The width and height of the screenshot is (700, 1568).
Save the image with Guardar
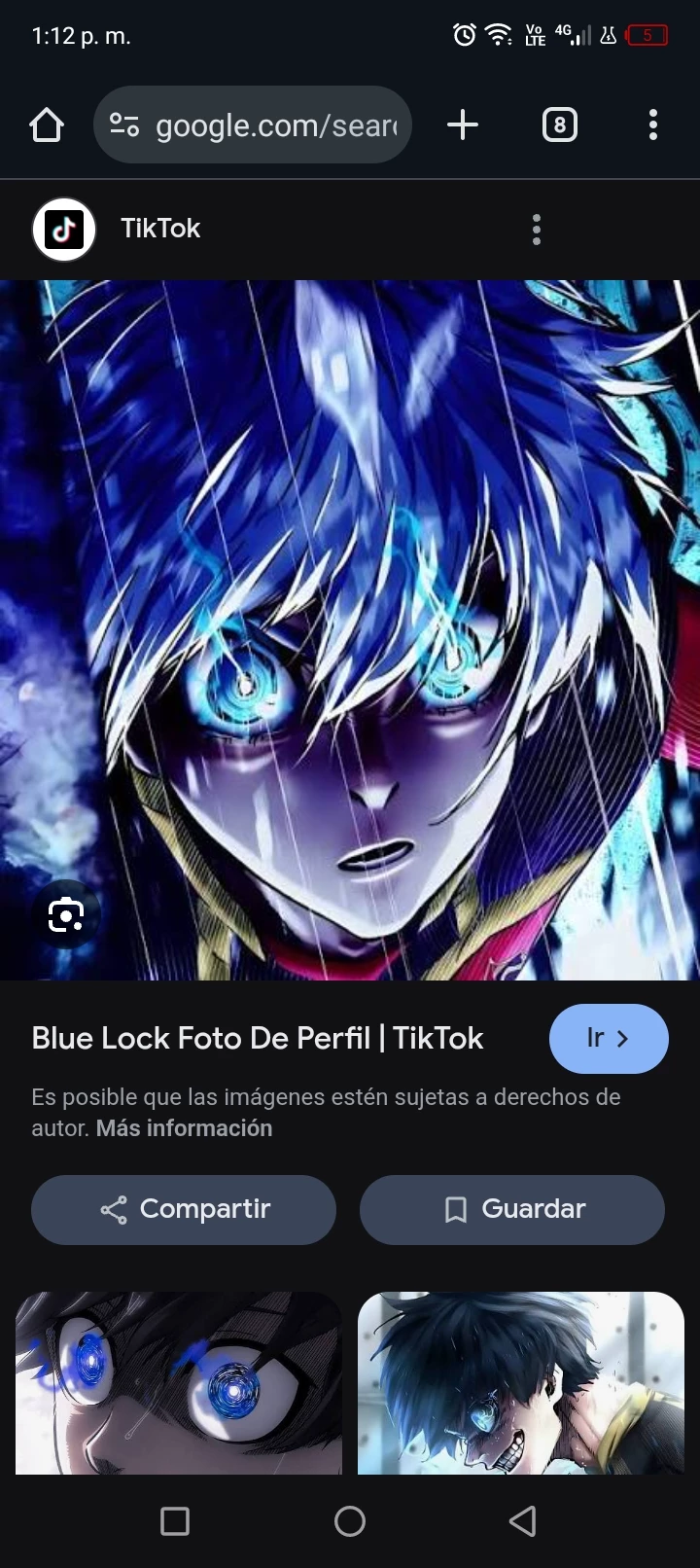512,1209
